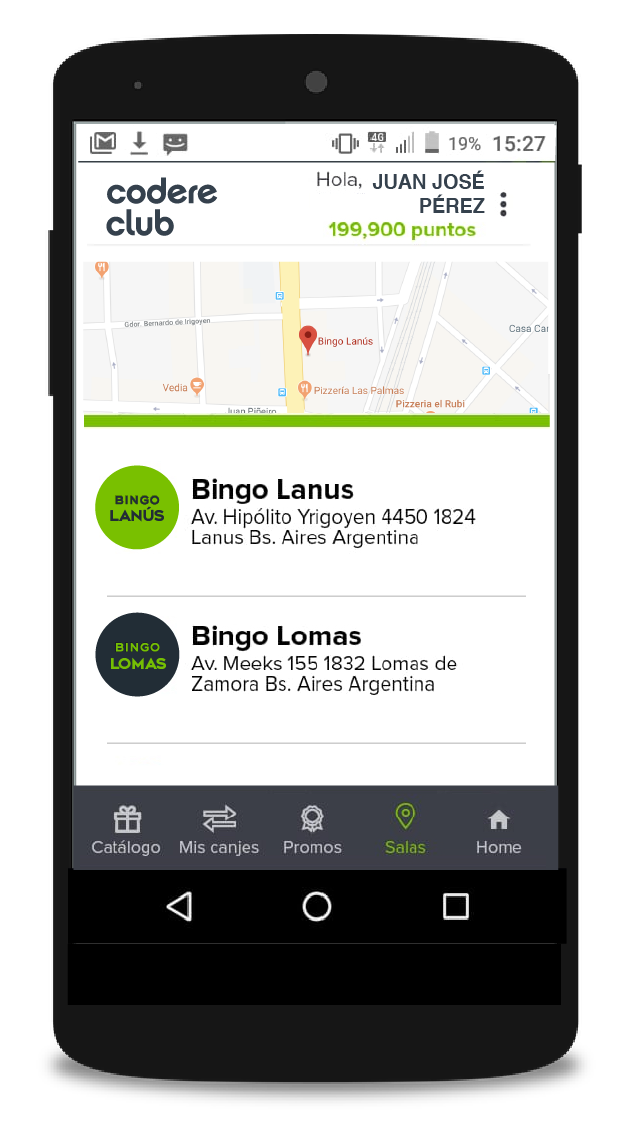This screenshot has height=1138, width=641.
Task: Tap the system back button
Action: click(179, 906)
